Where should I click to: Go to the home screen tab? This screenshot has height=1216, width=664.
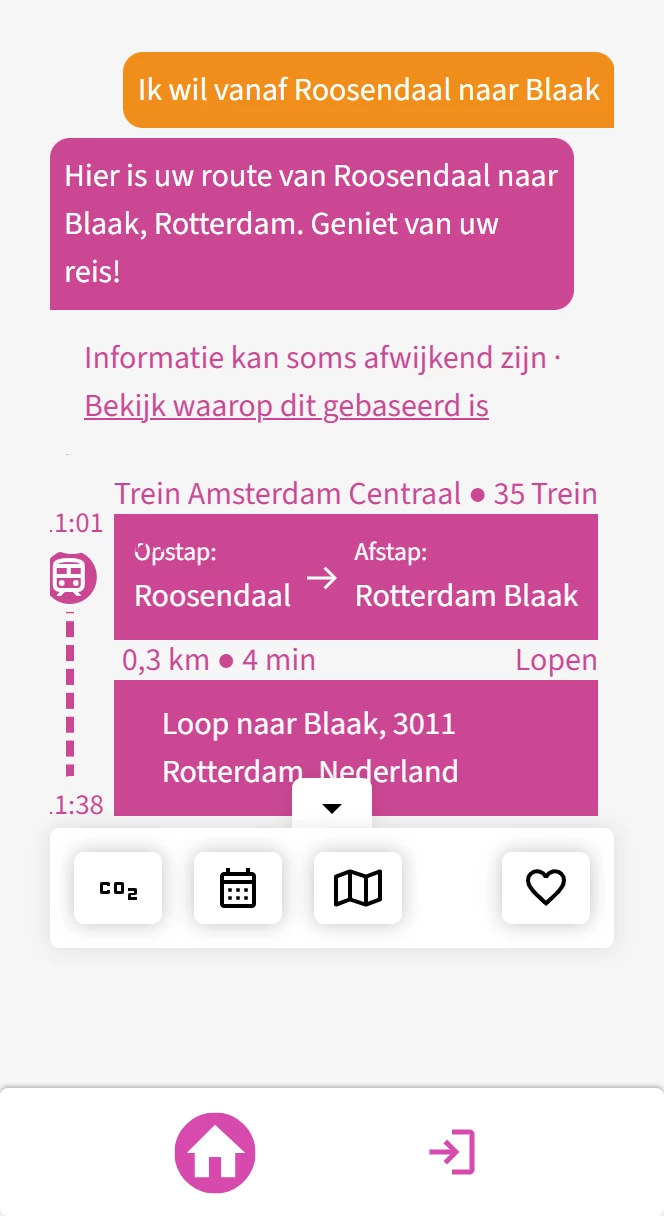pyautogui.click(x=215, y=1153)
